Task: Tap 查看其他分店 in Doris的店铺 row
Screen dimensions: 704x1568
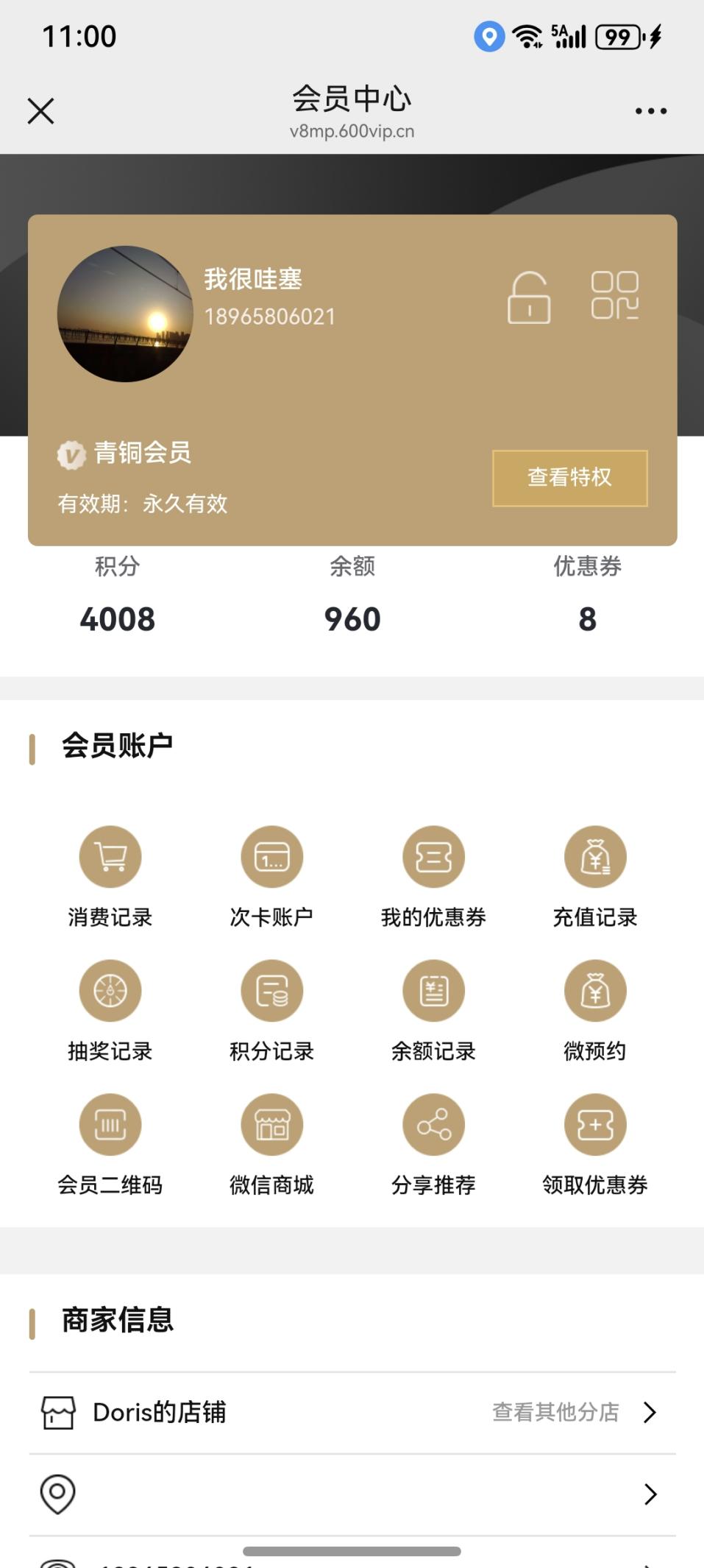Action: [556, 1412]
